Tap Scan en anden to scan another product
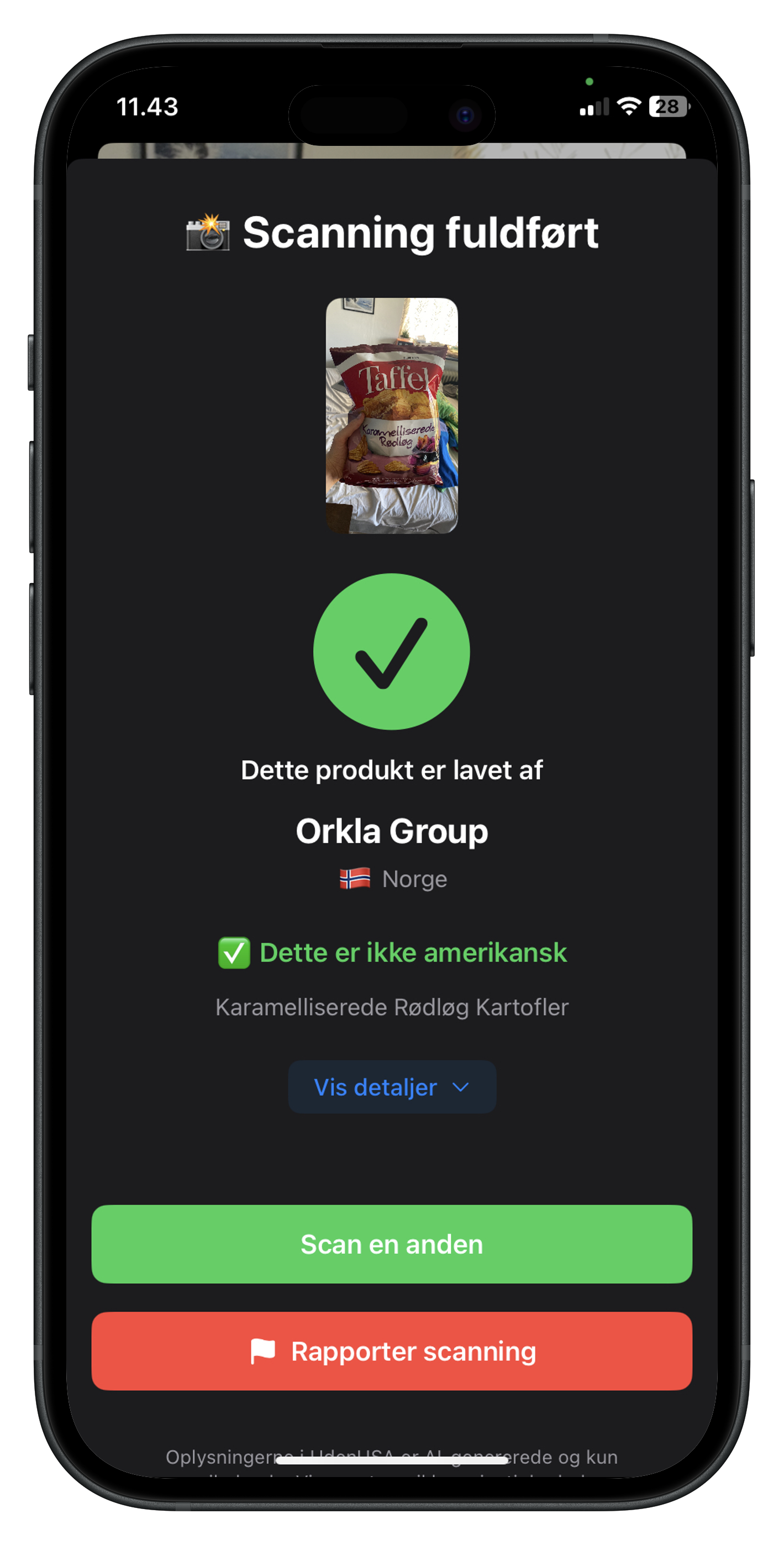Image resolution: width=784 pixels, height=1545 pixels. (x=392, y=1244)
